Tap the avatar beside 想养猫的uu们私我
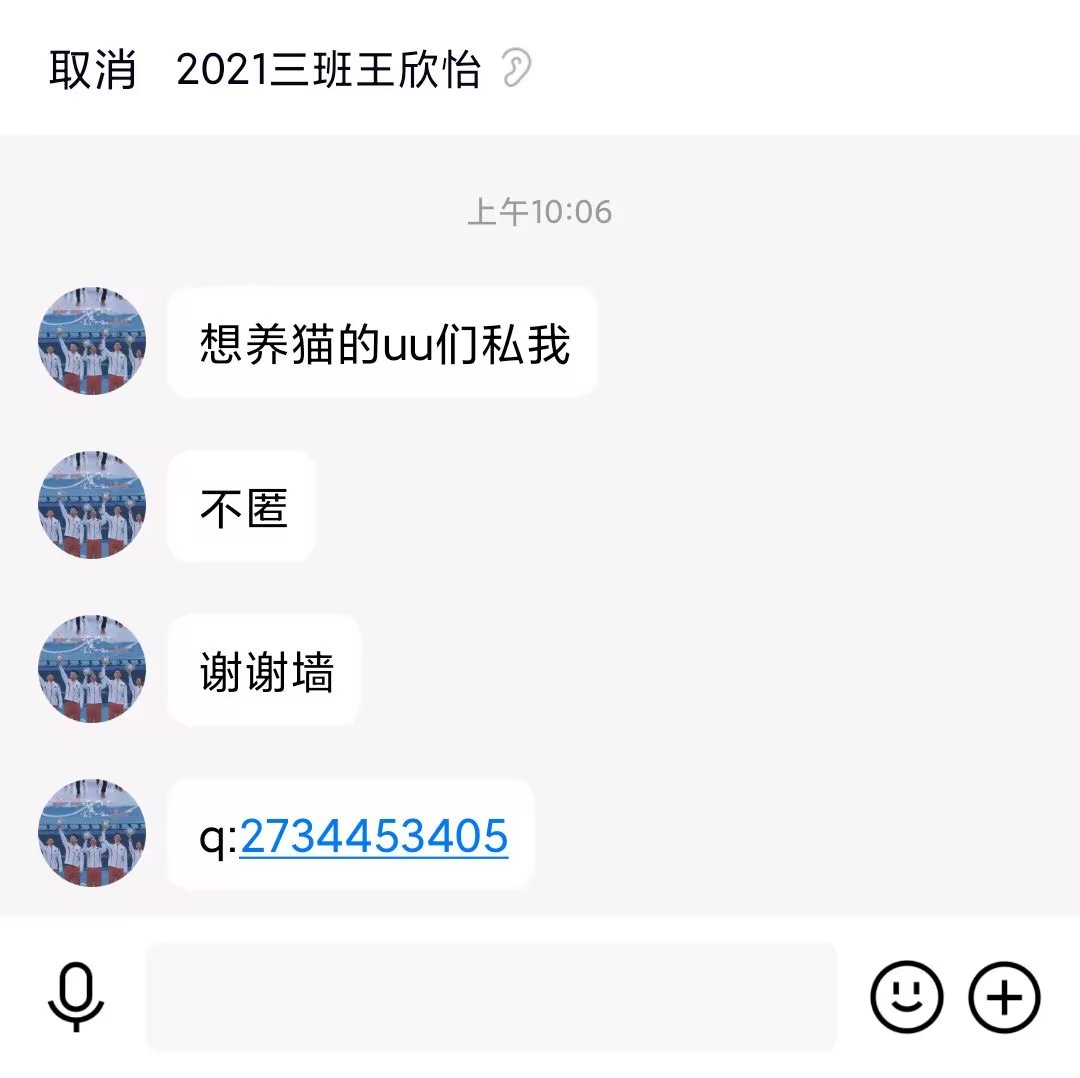The height and width of the screenshot is (1078, 1080). tap(92, 341)
